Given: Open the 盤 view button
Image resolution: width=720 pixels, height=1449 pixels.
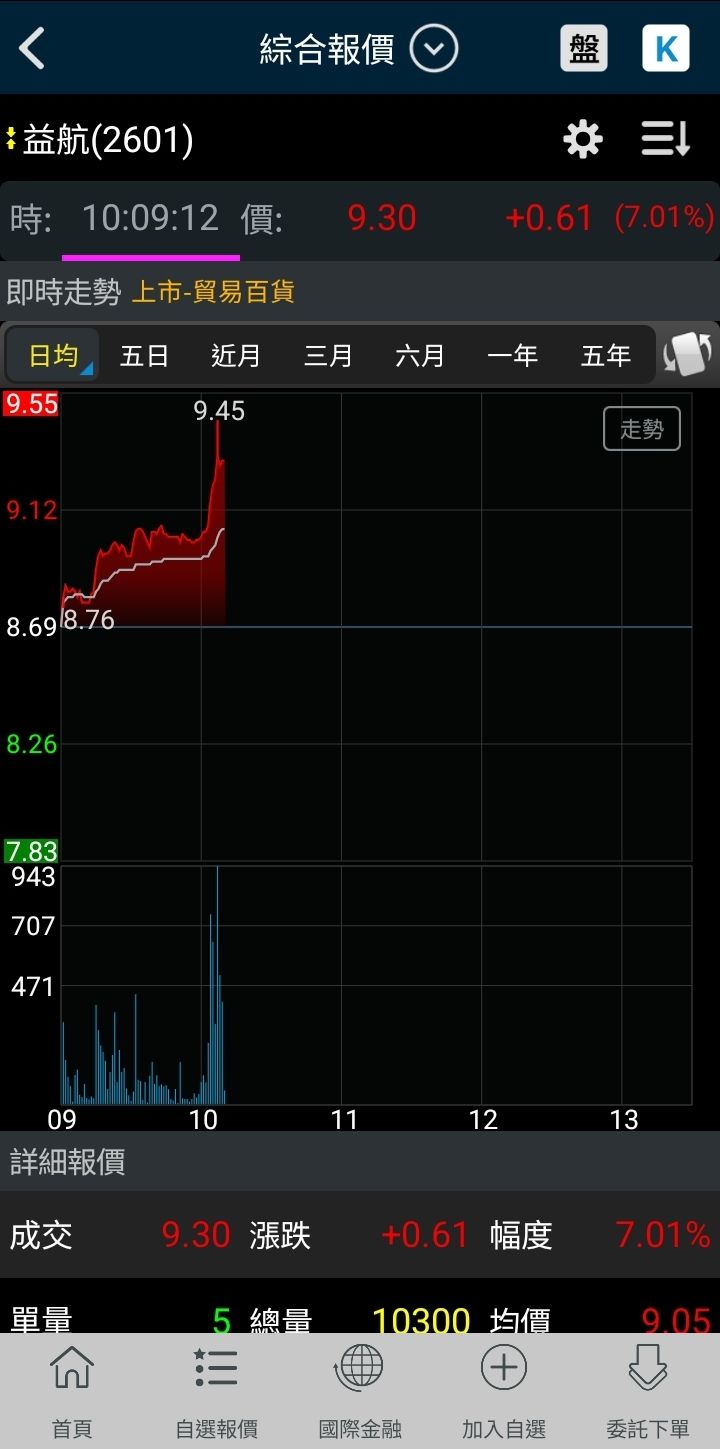Looking at the screenshot, I should [584, 48].
